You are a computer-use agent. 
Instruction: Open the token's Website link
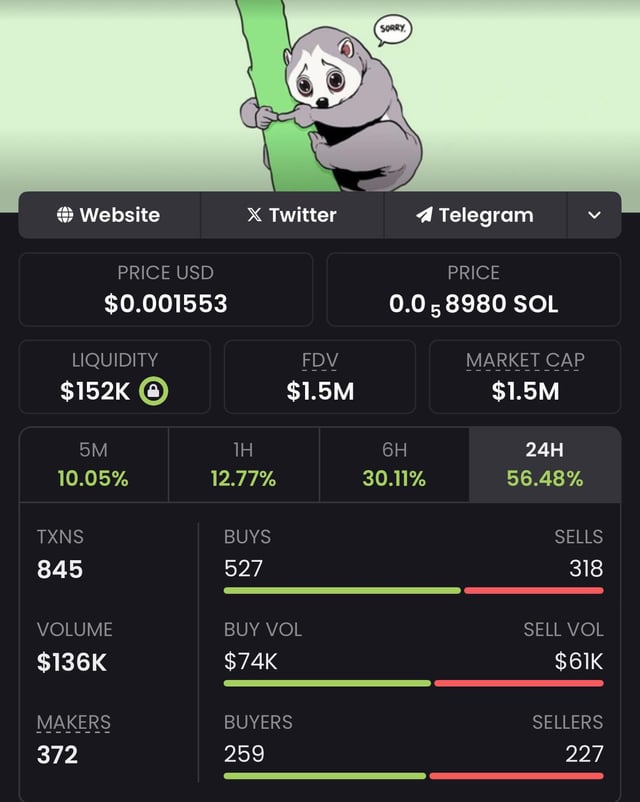click(109, 215)
